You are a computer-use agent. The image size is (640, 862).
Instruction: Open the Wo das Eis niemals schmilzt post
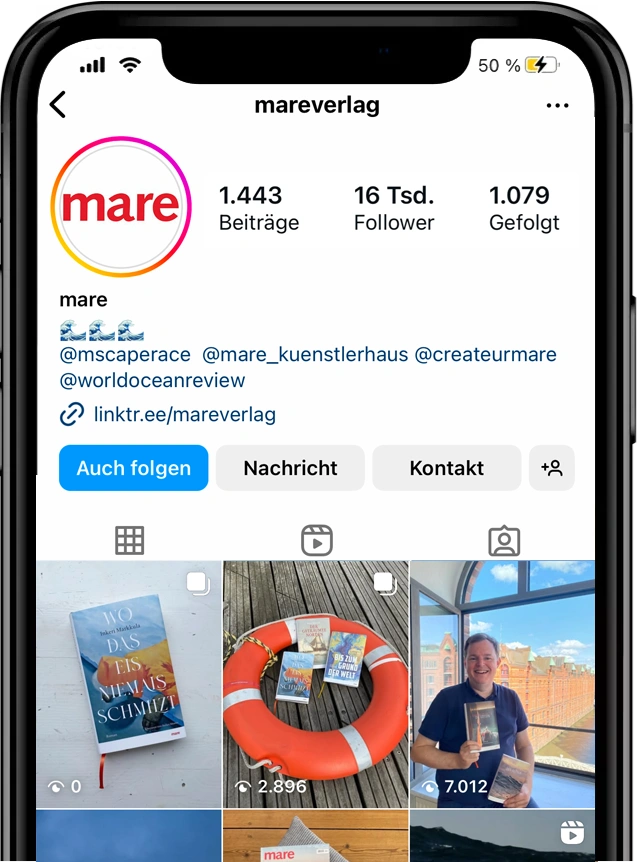click(128, 683)
